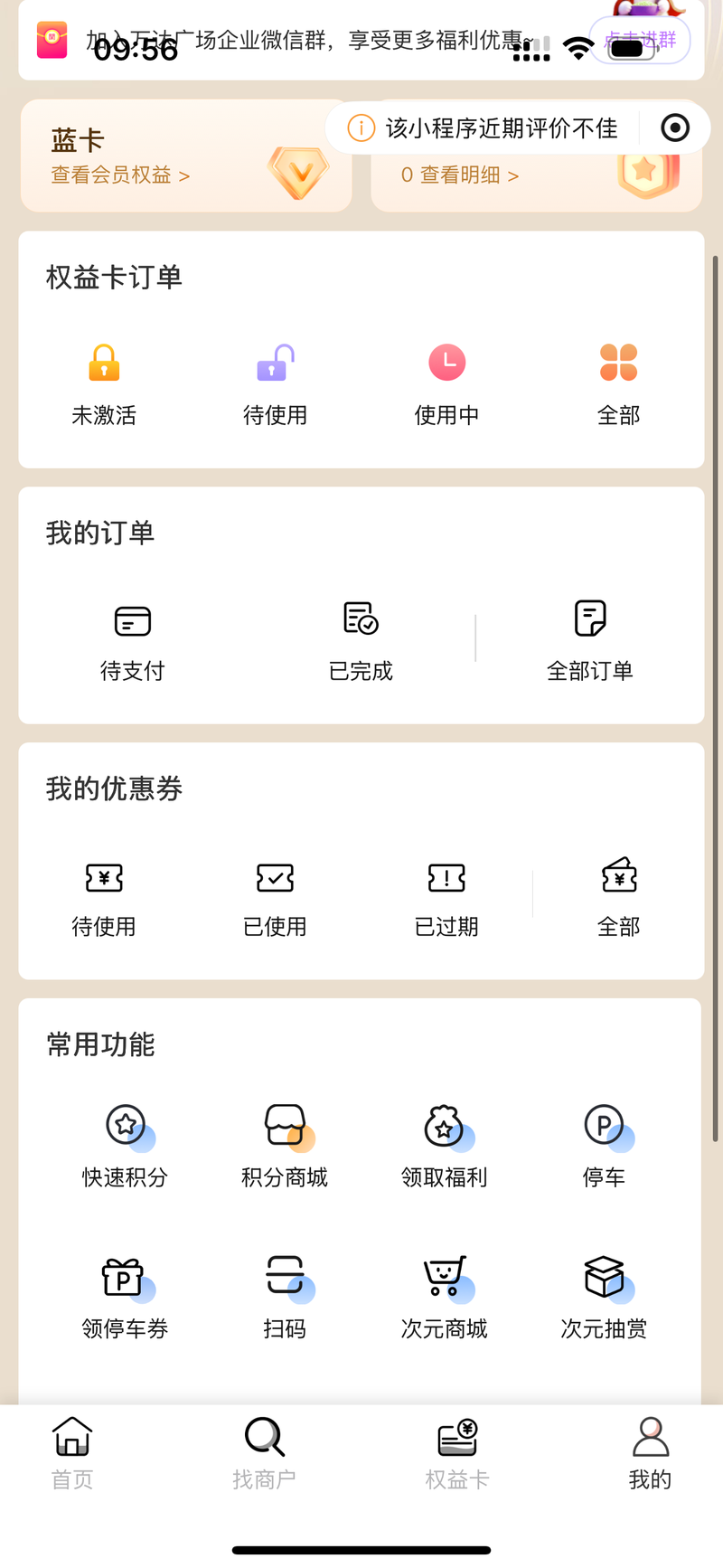Switch to the 首页 tab
Screen dimensions: 723x1568
[72, 1453]
